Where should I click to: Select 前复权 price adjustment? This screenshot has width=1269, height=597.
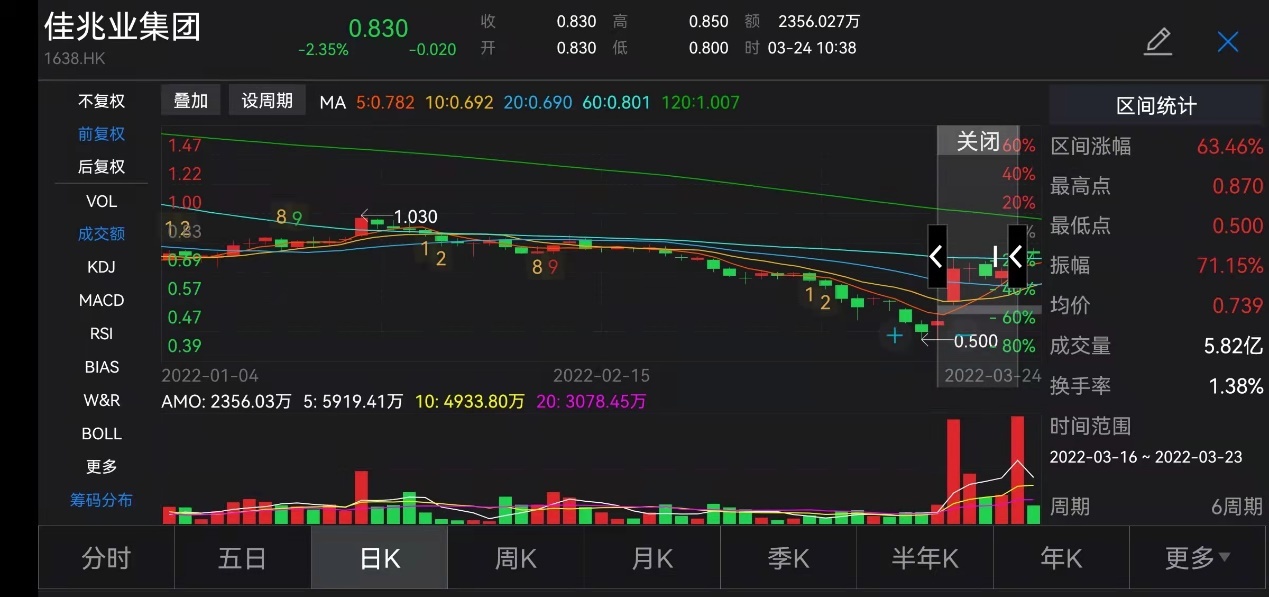click(101, 134)
